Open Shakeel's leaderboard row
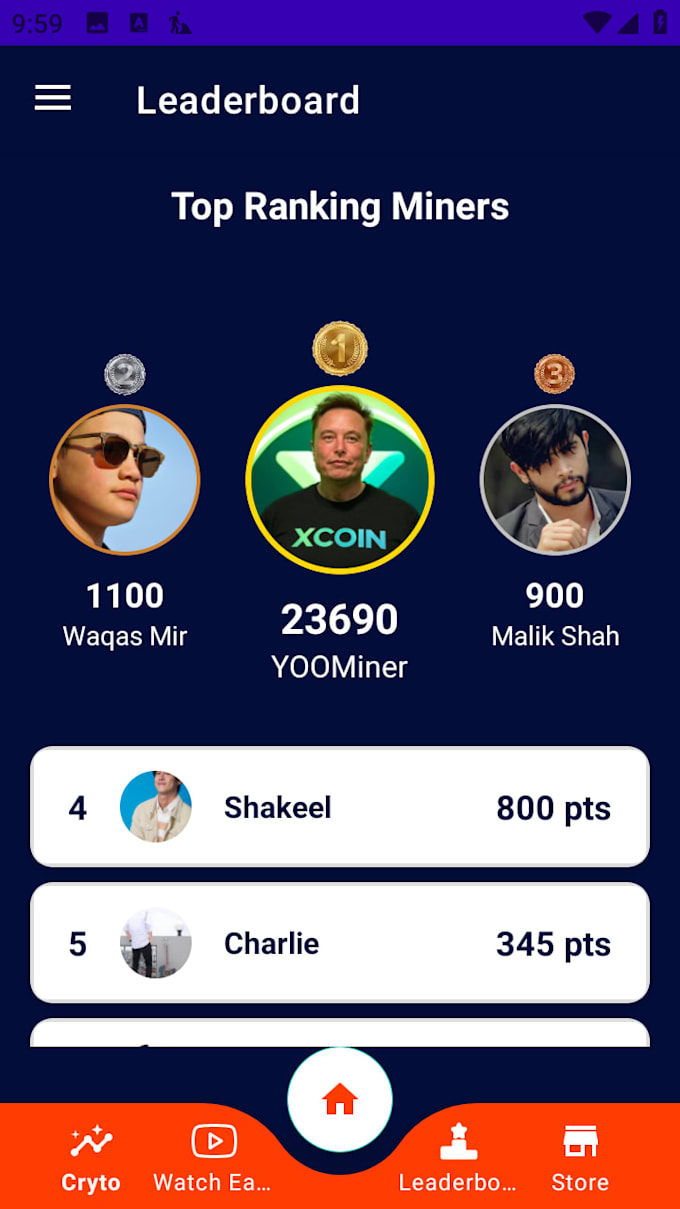The height and width of the screenshot is (1209, 680). [340, 807]
